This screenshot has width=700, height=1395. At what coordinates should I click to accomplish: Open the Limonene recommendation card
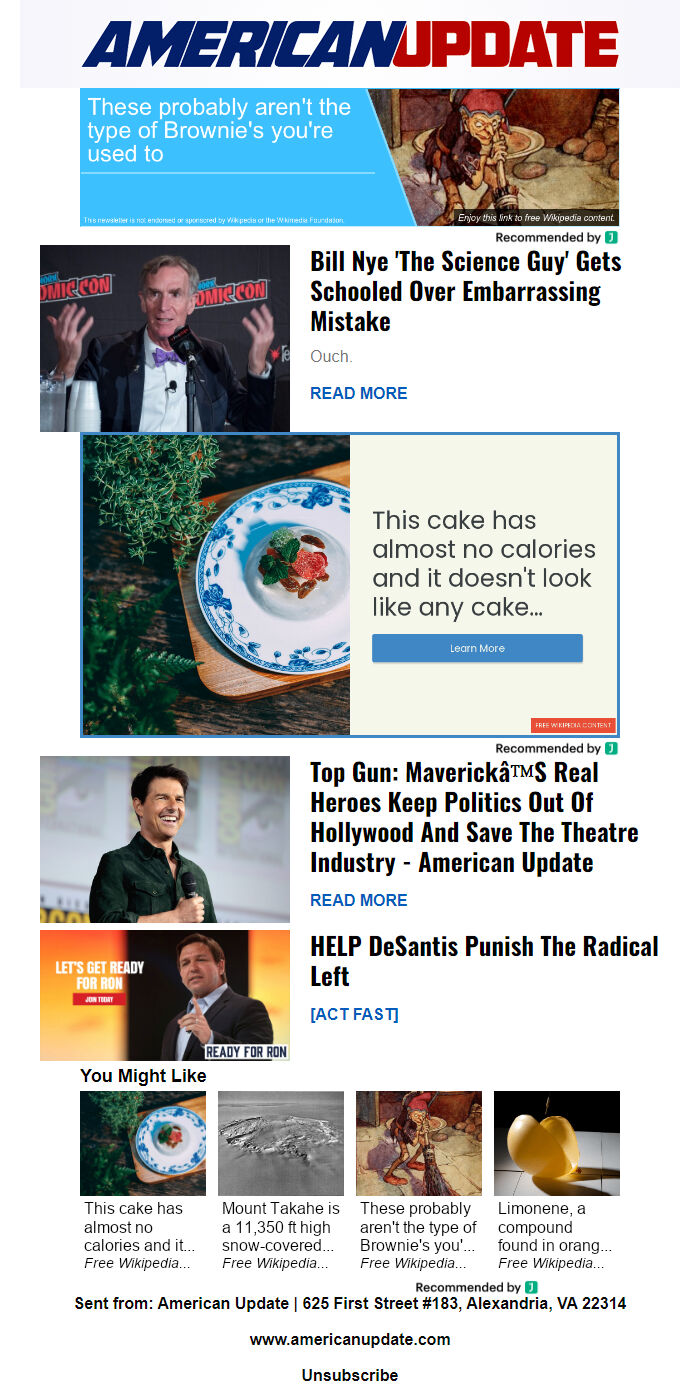tap(557, 1181)
